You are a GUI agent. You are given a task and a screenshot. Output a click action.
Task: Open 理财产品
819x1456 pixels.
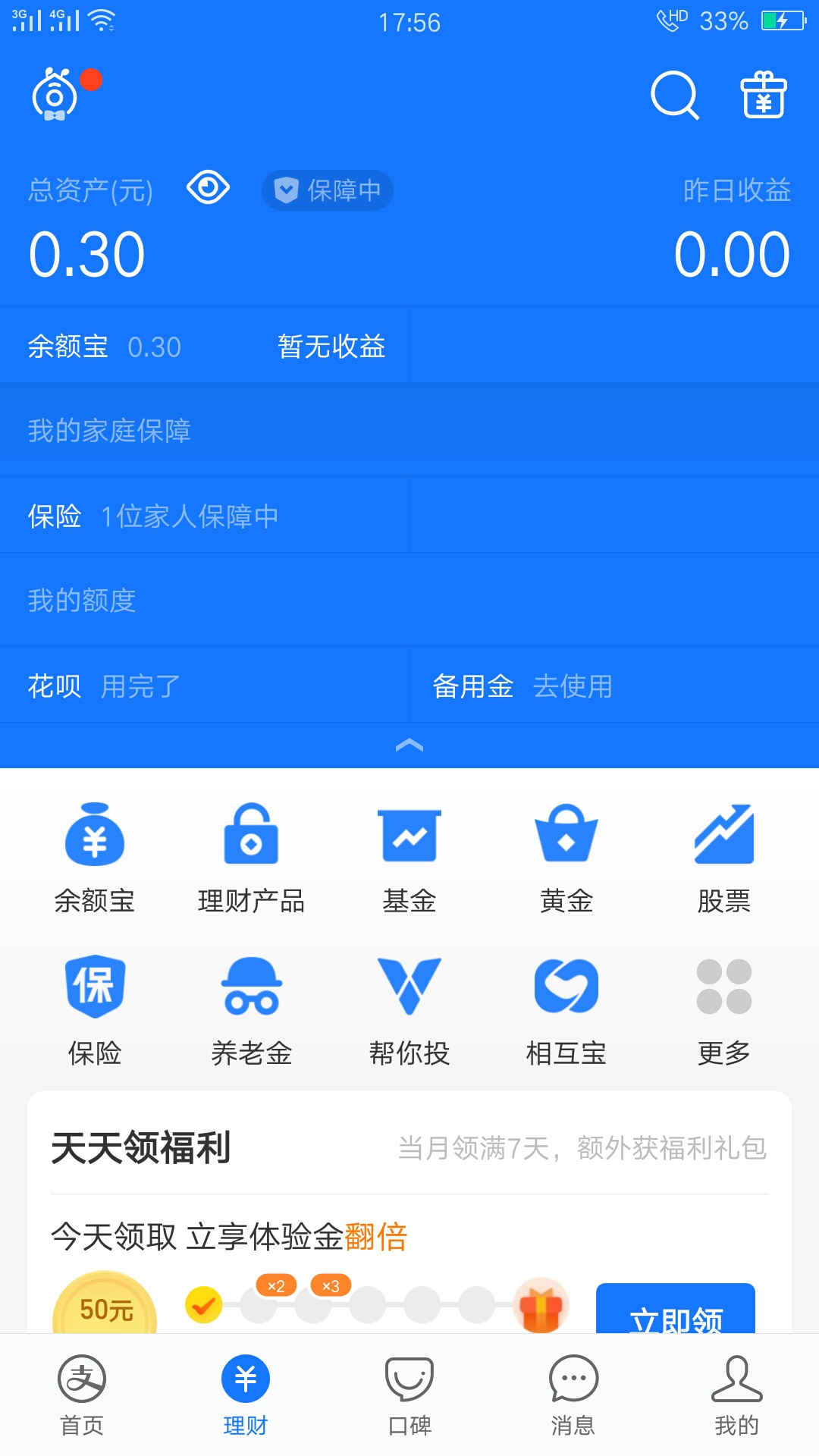(252, 858)
